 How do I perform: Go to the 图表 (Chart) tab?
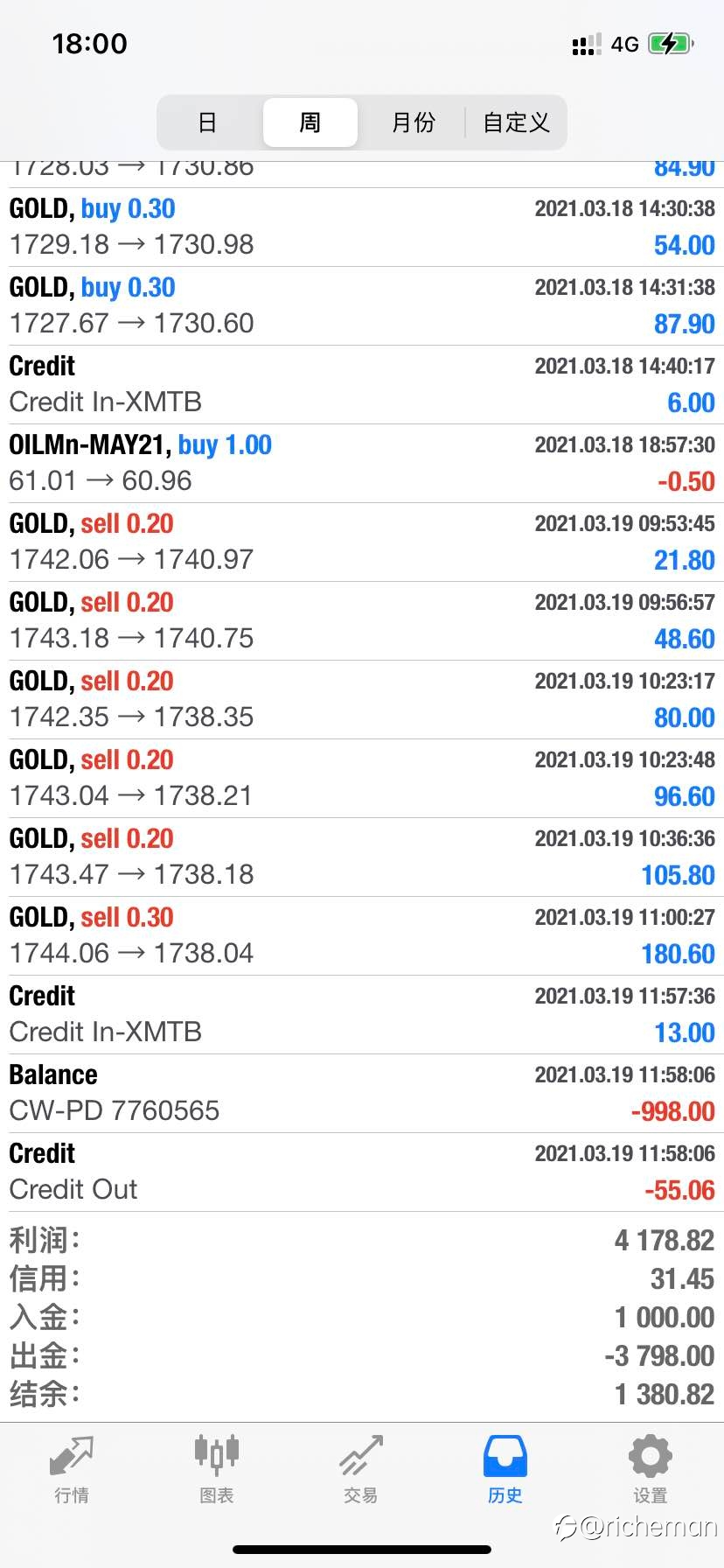(x=216, y=1470)
